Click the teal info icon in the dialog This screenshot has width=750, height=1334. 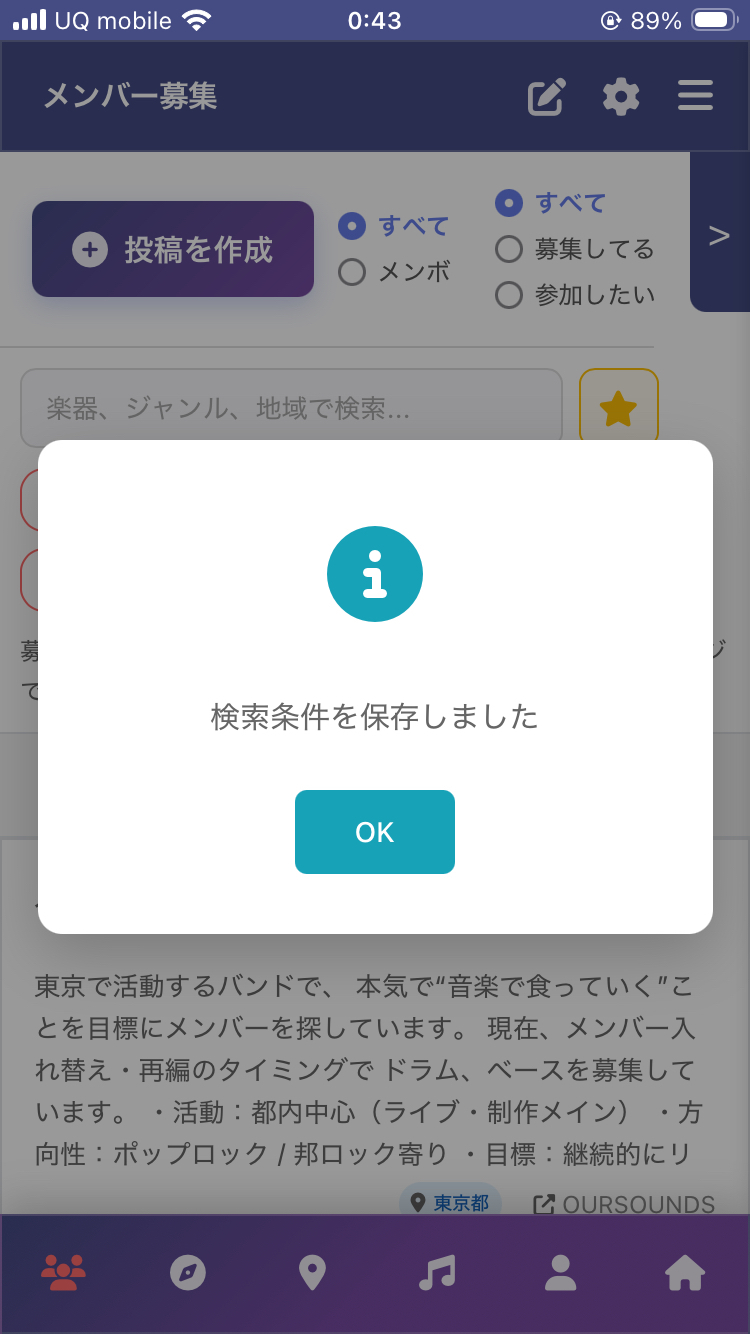375,574
